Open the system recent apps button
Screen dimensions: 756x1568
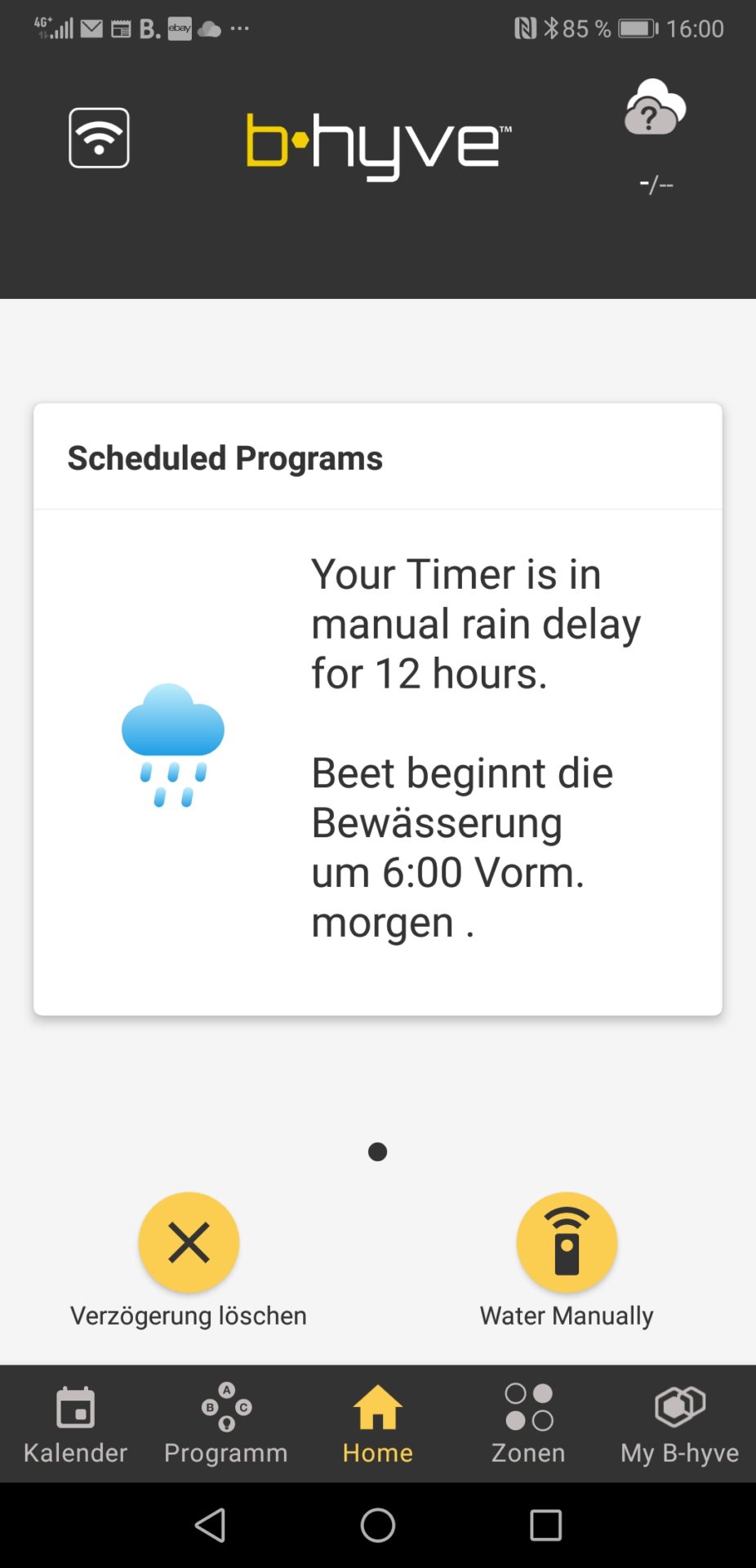coord(545,1525)
